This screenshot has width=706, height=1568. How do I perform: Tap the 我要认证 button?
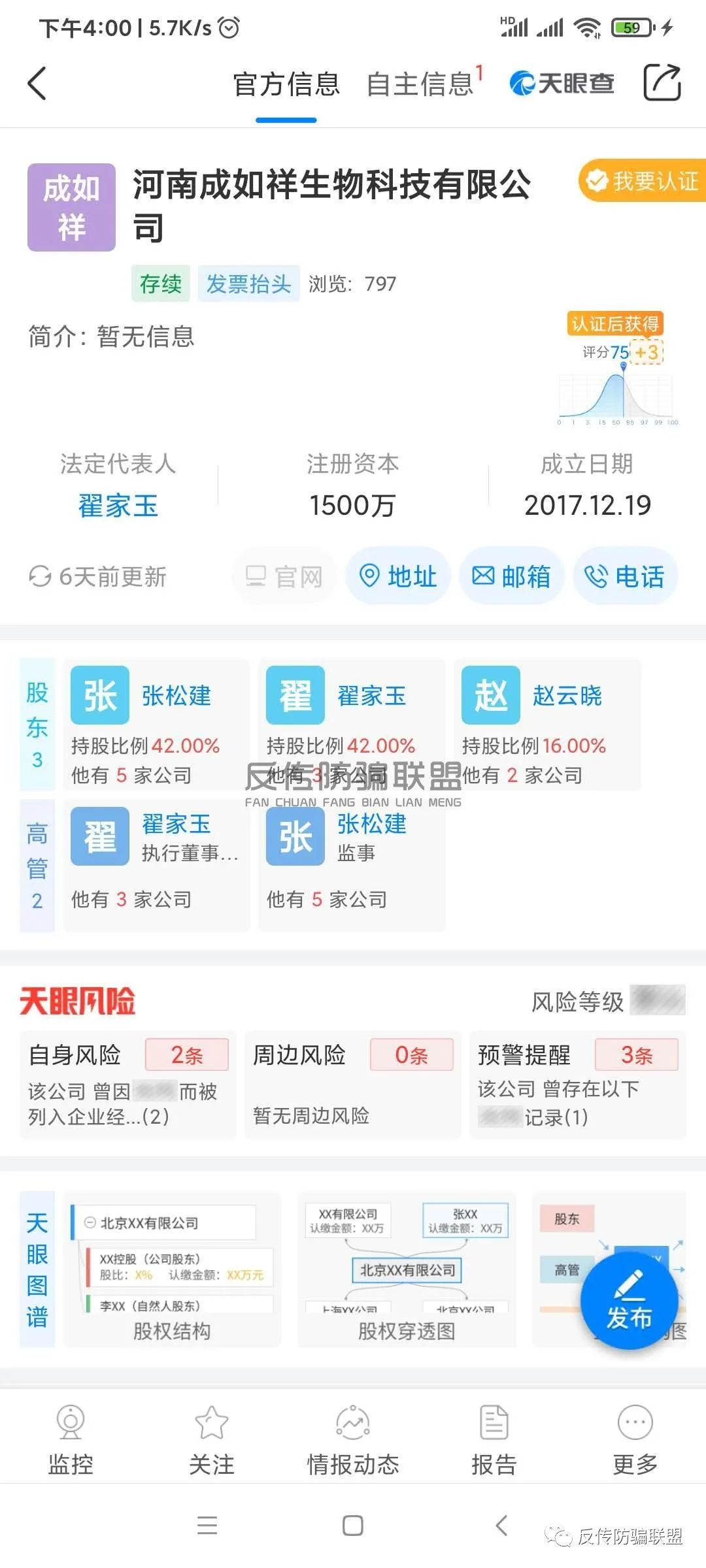[x=643, y=181]
